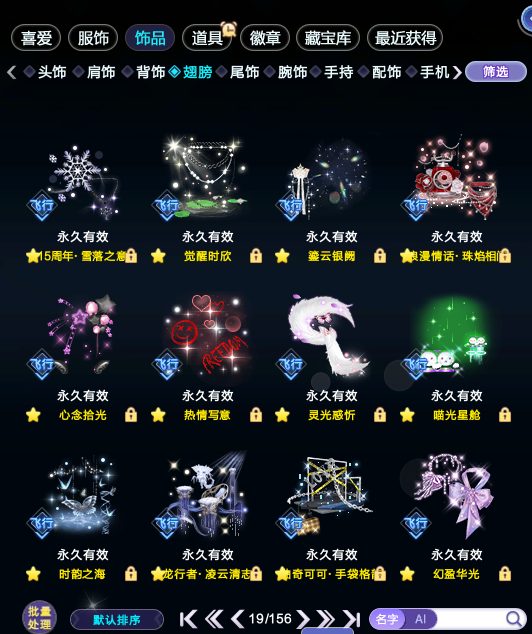The image size is (532, 634).
Task: Switch to the 喜爱 tab
Action: 36,38
